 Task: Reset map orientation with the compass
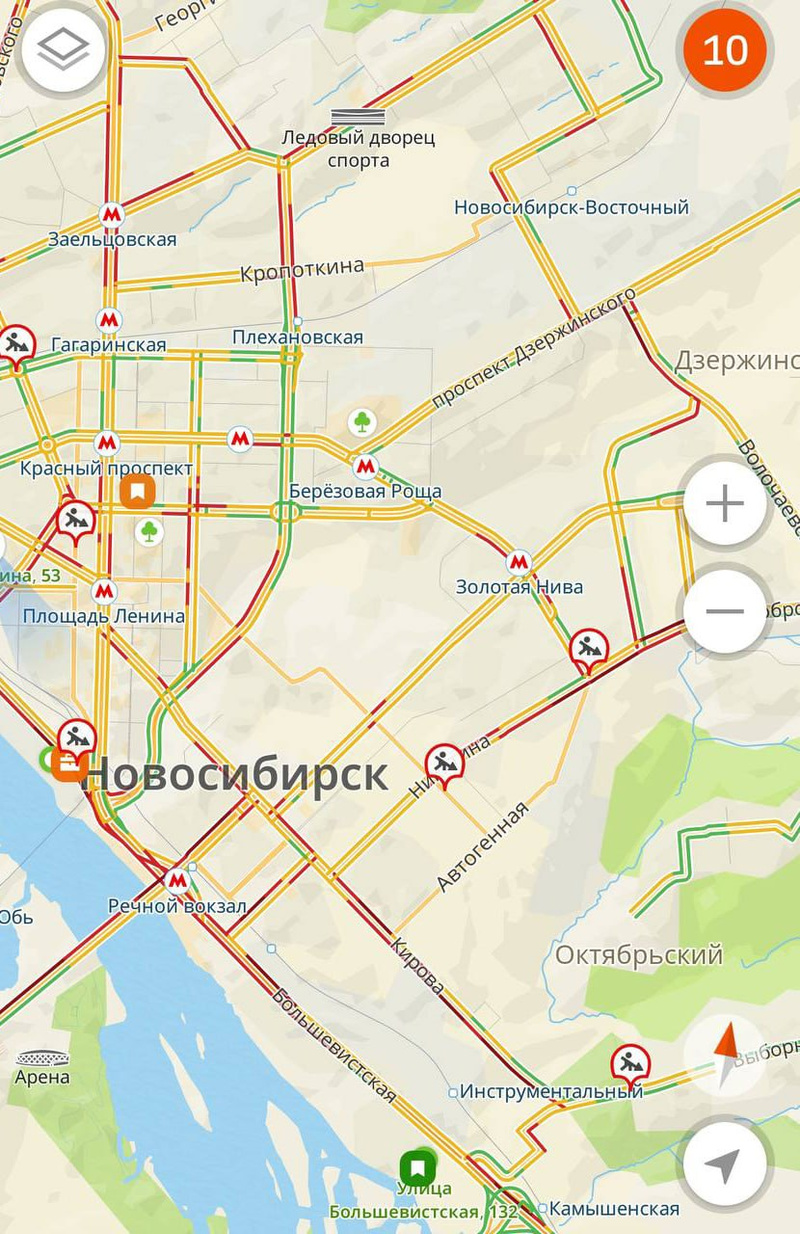[x=725, y=1055]
